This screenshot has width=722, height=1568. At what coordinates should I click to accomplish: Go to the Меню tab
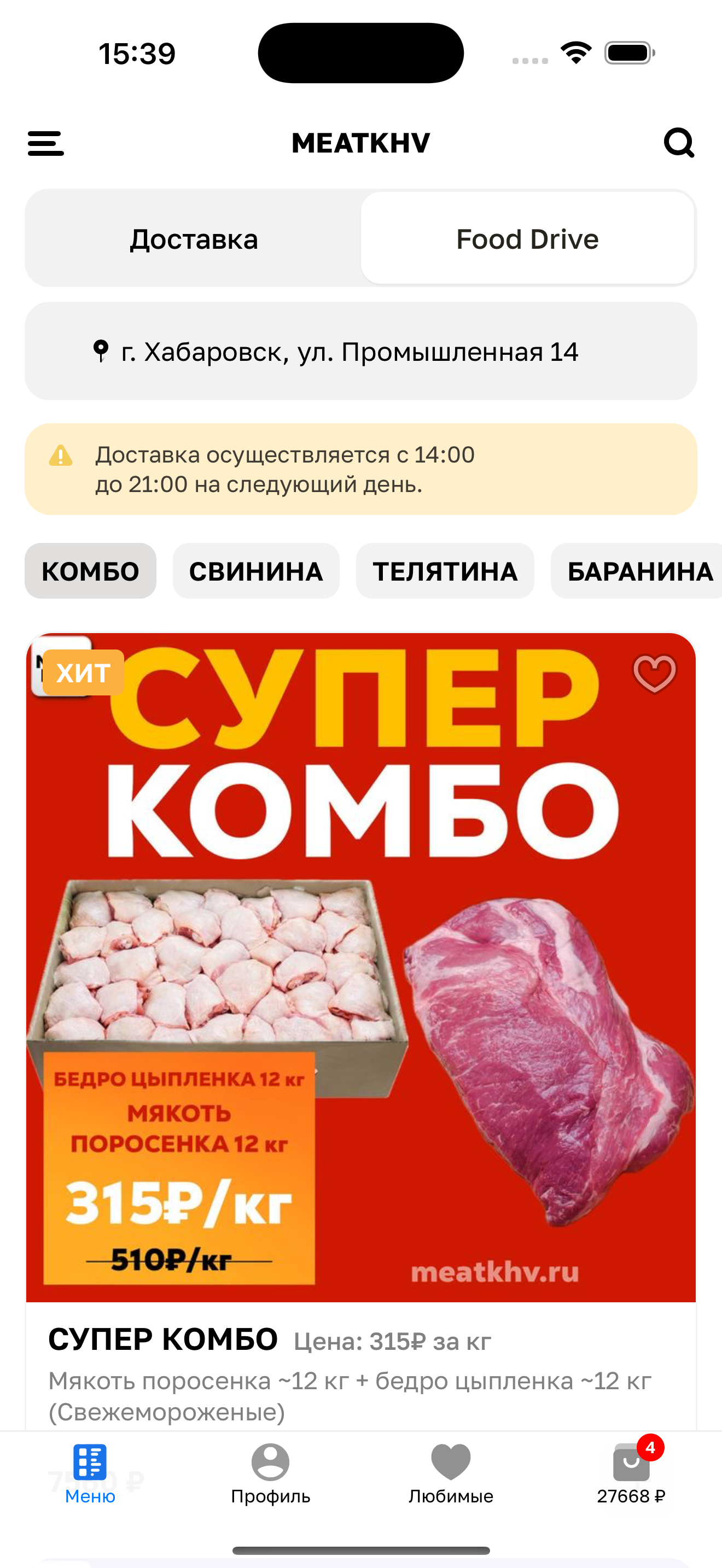tap(90, 1473)
